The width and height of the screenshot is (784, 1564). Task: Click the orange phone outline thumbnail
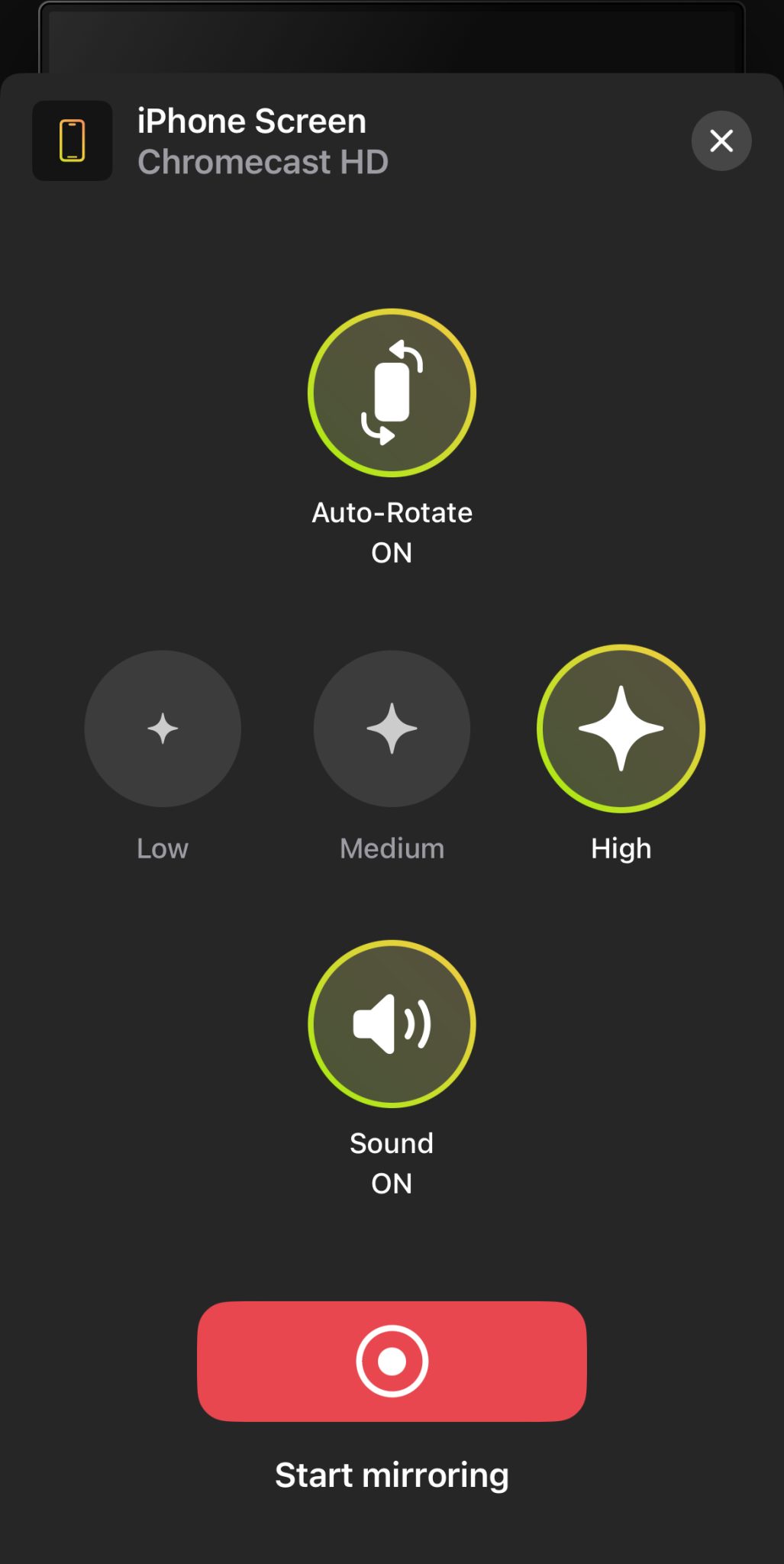[72, 141]
